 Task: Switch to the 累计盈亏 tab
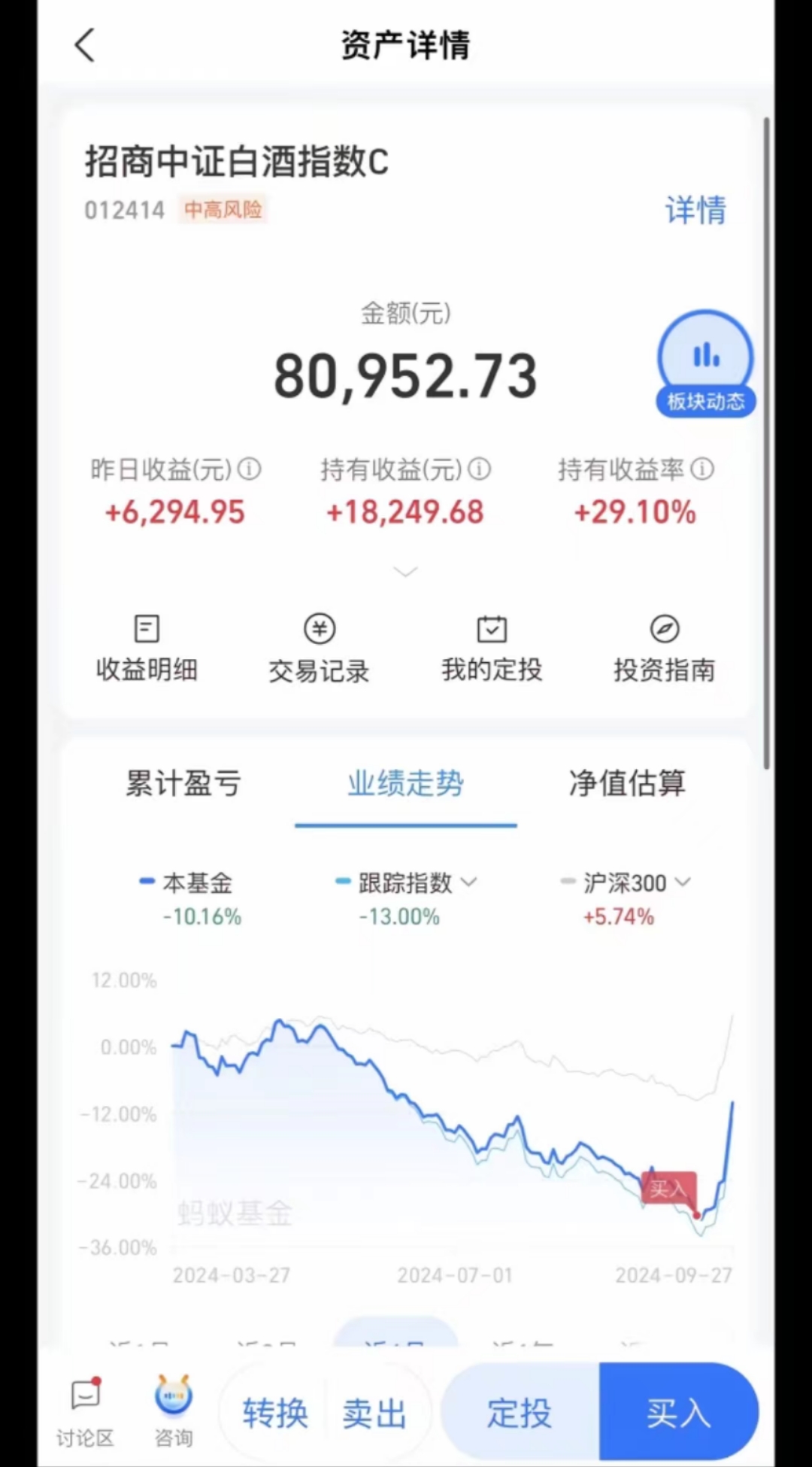[183, 785]
